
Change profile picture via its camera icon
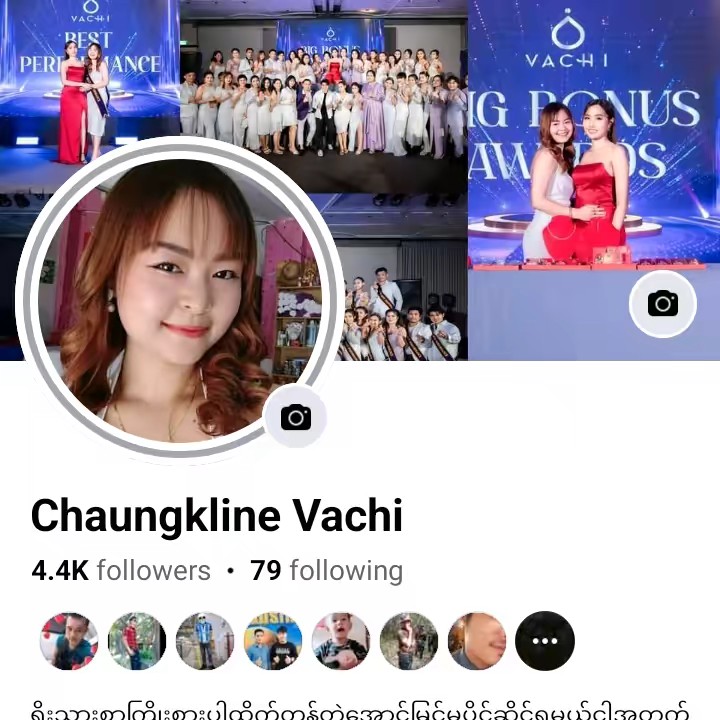click(295, 417)
